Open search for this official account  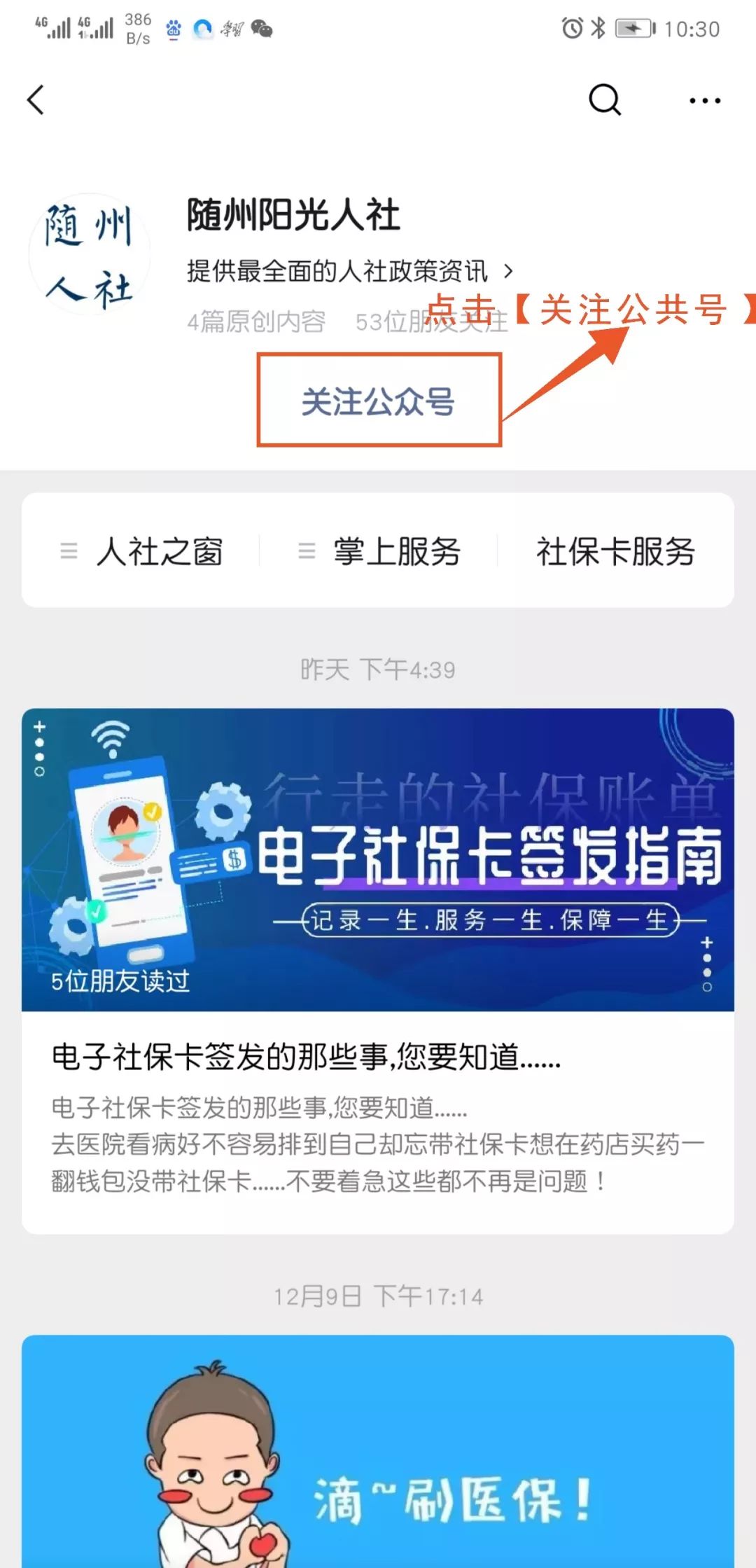[x=605, y=100]
